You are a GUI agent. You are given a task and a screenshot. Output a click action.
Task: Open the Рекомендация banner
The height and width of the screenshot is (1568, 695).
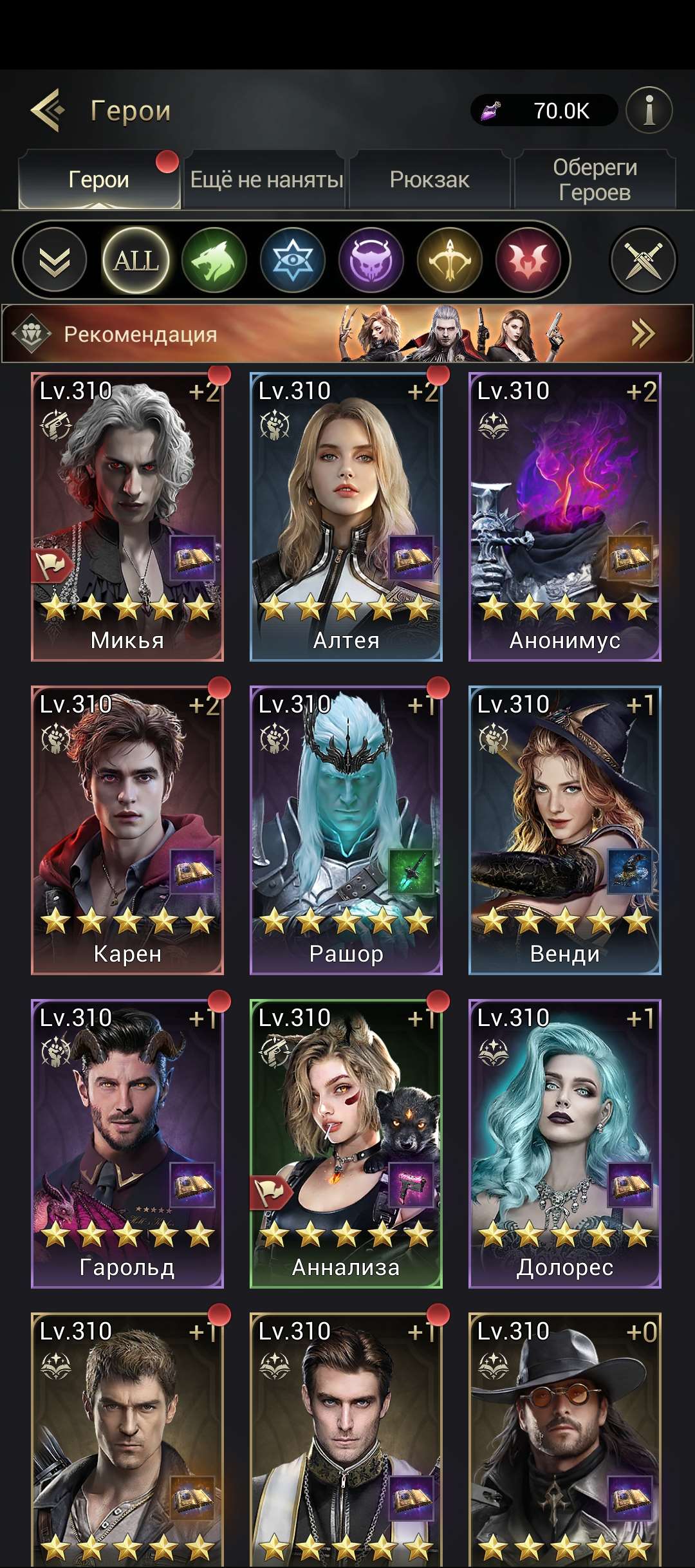pos(347,333)
